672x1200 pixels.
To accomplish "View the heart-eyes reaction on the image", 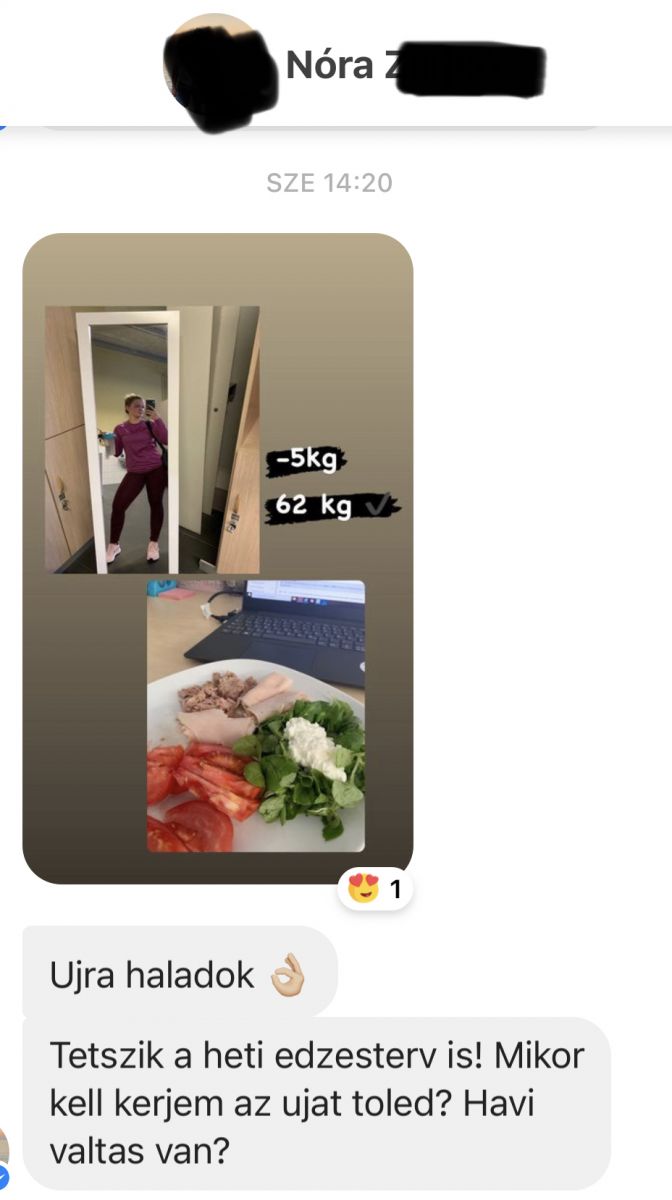I will [376, 888].
